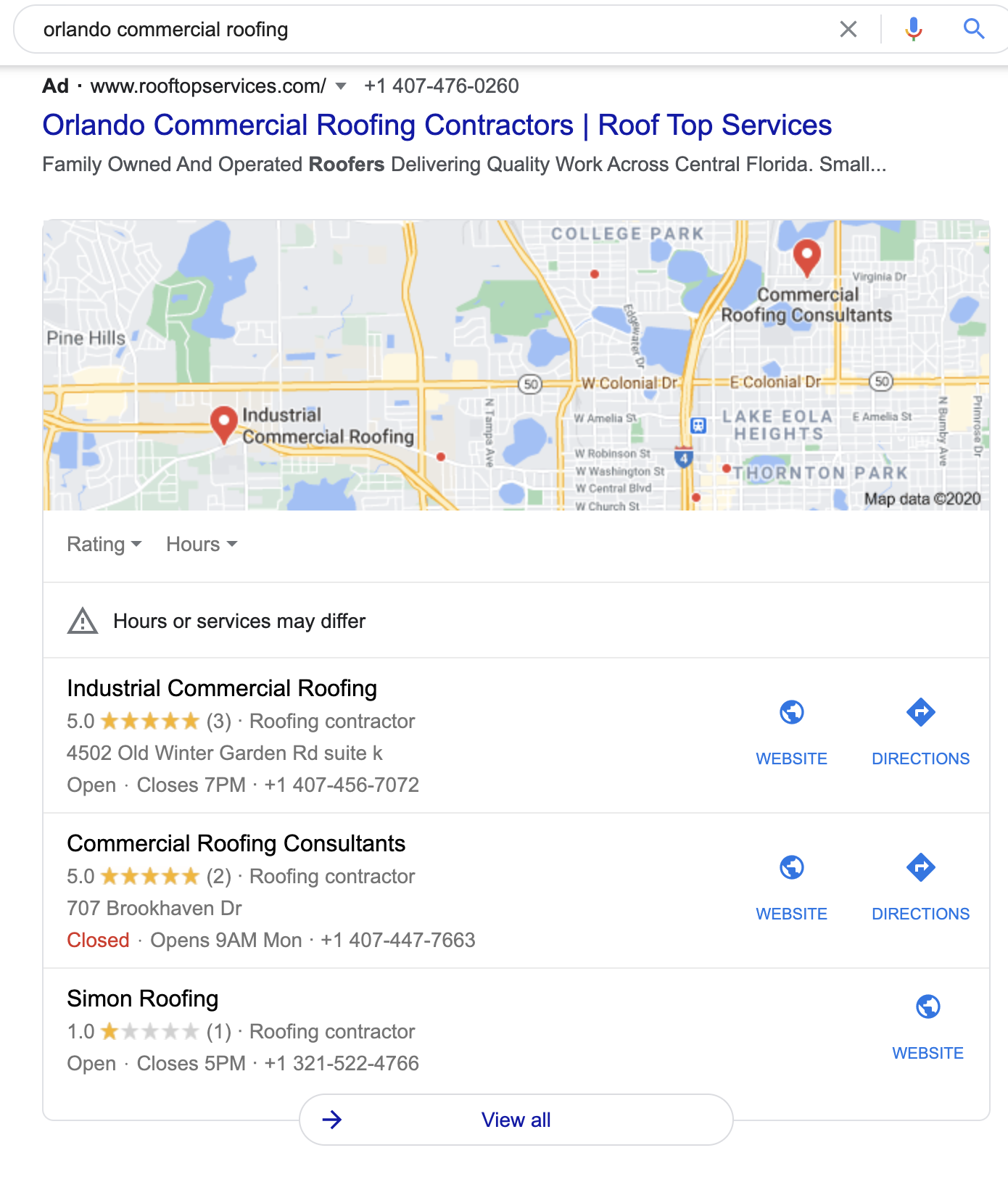1008x1182 pixels.
Task: Edit the orlando commercial roofing search box
Action: point(435,29)
